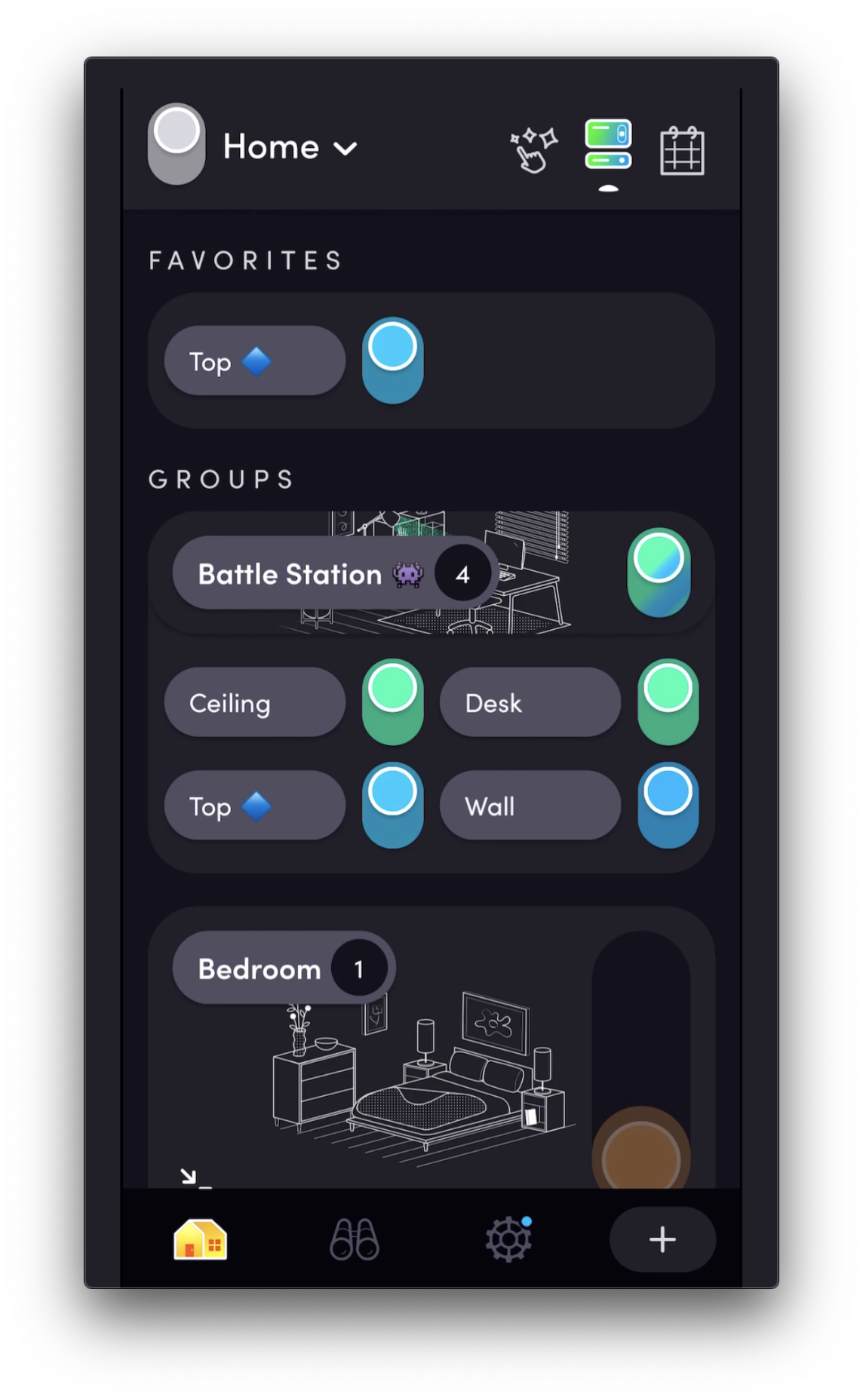This screenshot has width=863, height=1400.
Task: Open the Desk light
Action: 530,703
